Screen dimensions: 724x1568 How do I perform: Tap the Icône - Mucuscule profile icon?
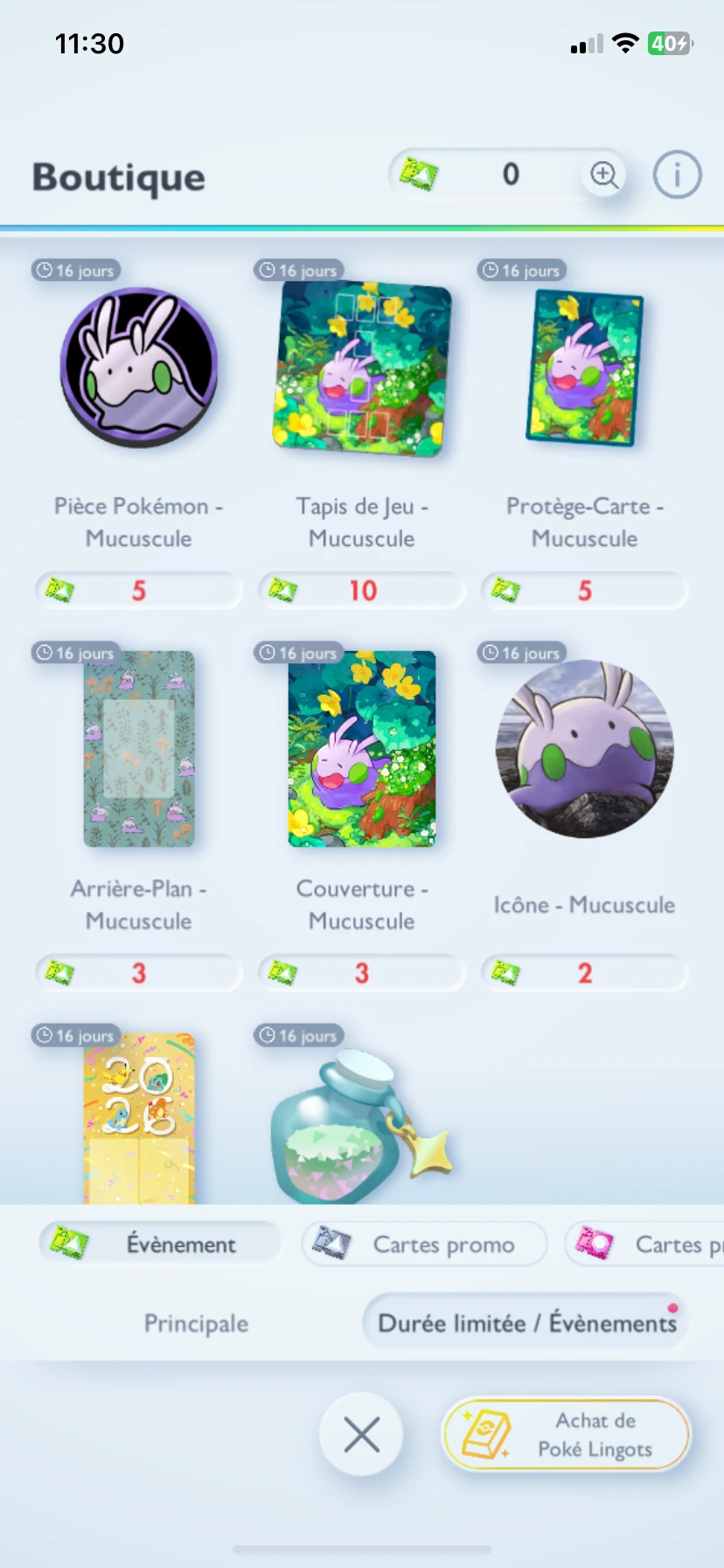pos(583,751)
